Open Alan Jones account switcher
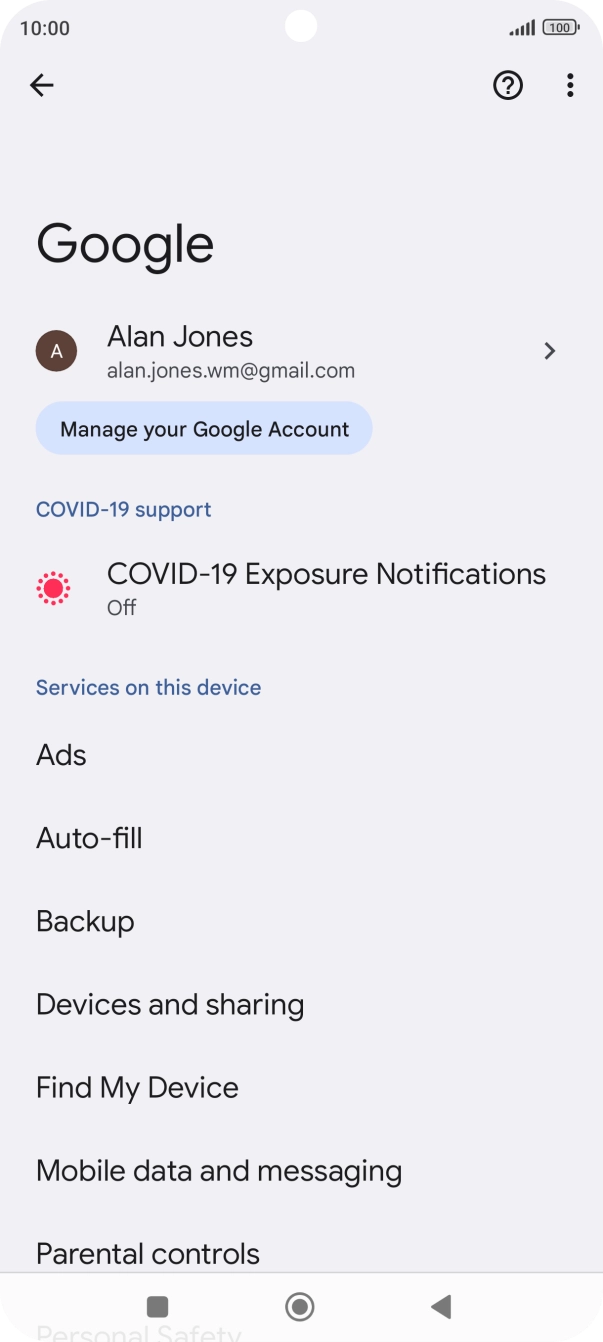This screenshot has height=1342, width=603. tap(300, 352)
